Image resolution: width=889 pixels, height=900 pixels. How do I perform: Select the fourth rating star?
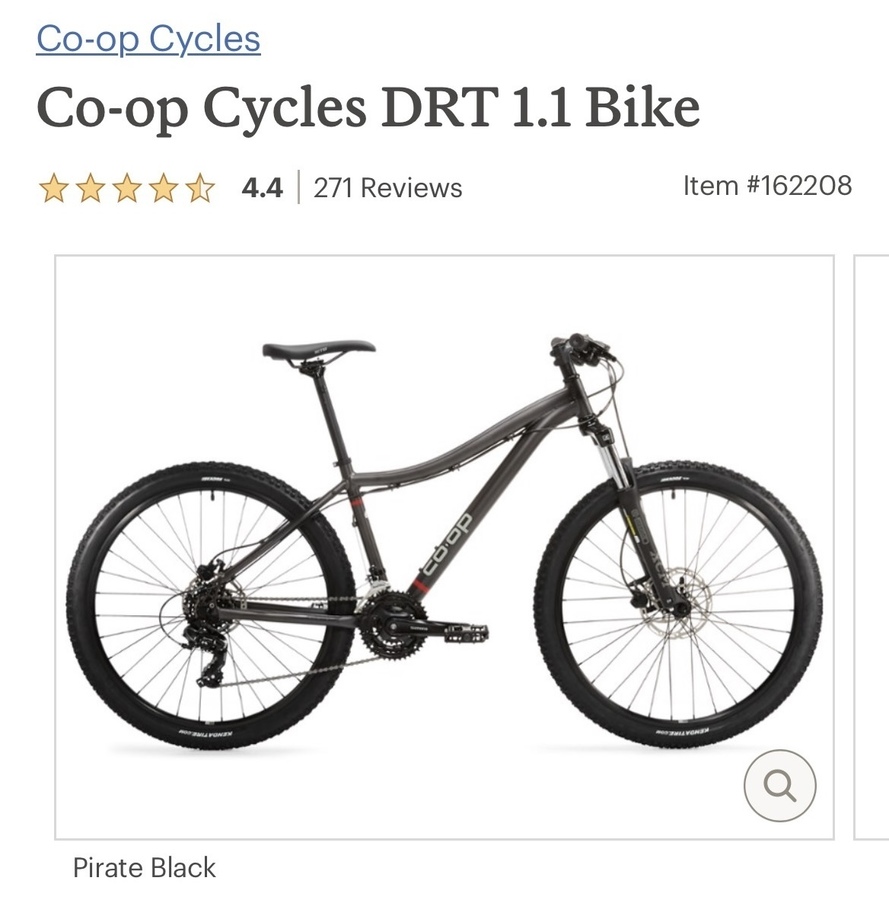[165, 186]
